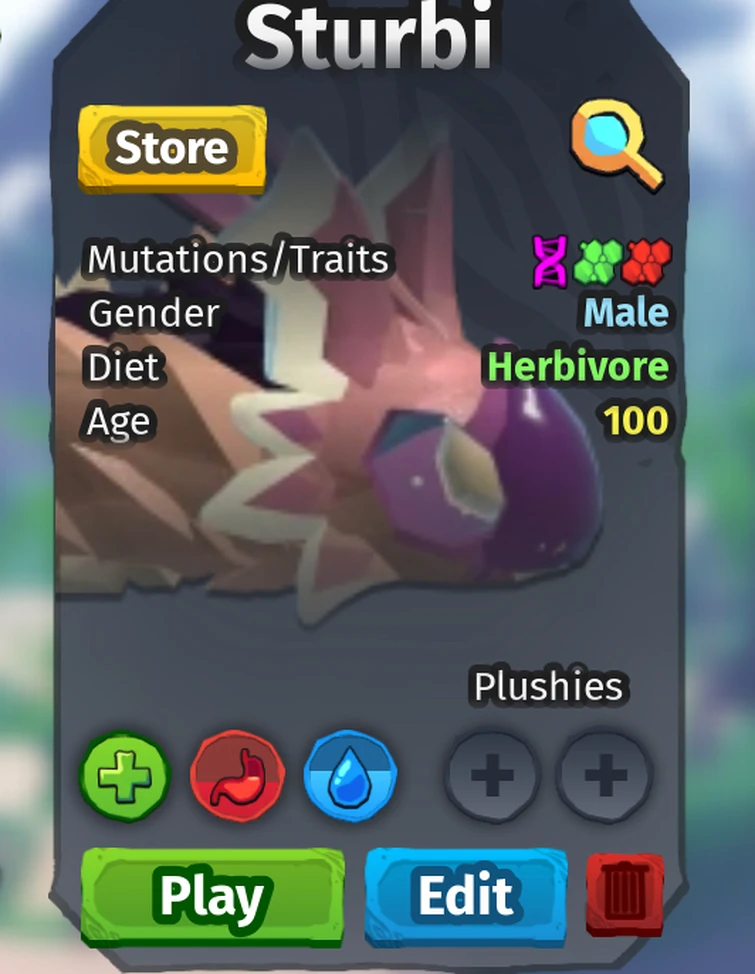Screen dimensions: 755x974
Task: Tap the blue water drop thirst icon
Action: tap(350, 776)
